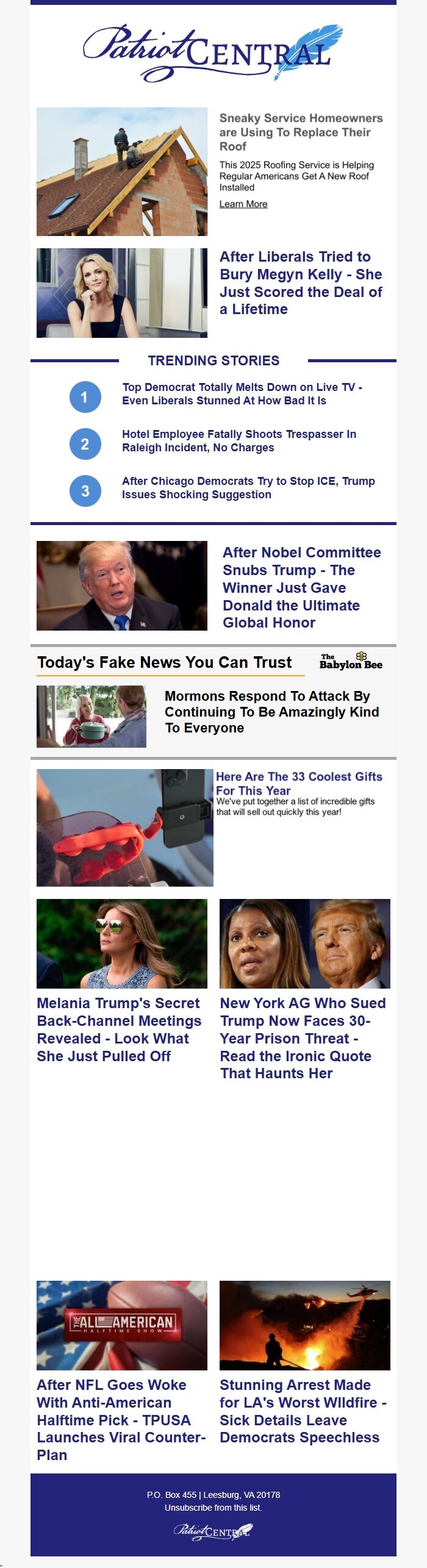This screenshot has width=427, height=1568.
Task: Open the Megyn Kelly deal headline
Action: (x=300, y=283)
